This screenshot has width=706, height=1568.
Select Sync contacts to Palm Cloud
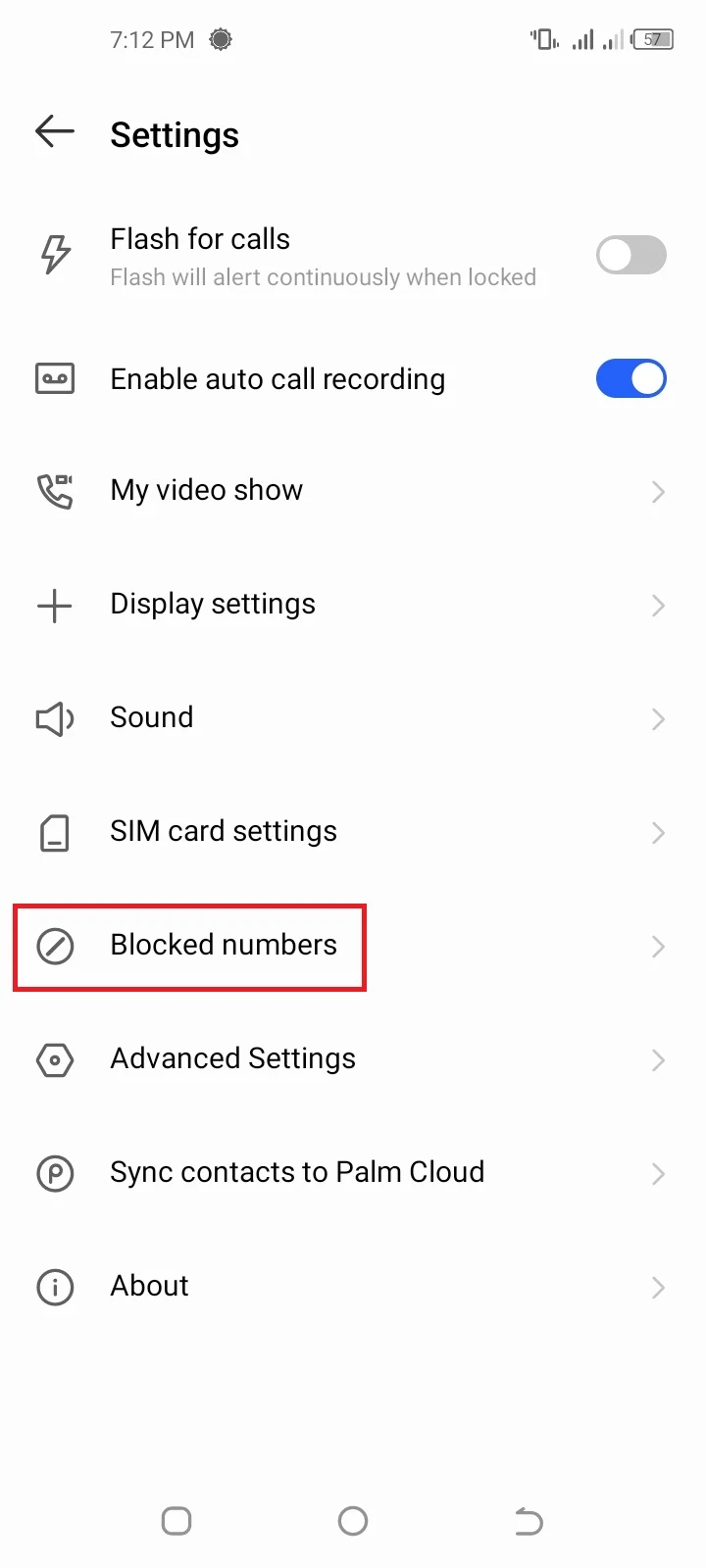353,1172
